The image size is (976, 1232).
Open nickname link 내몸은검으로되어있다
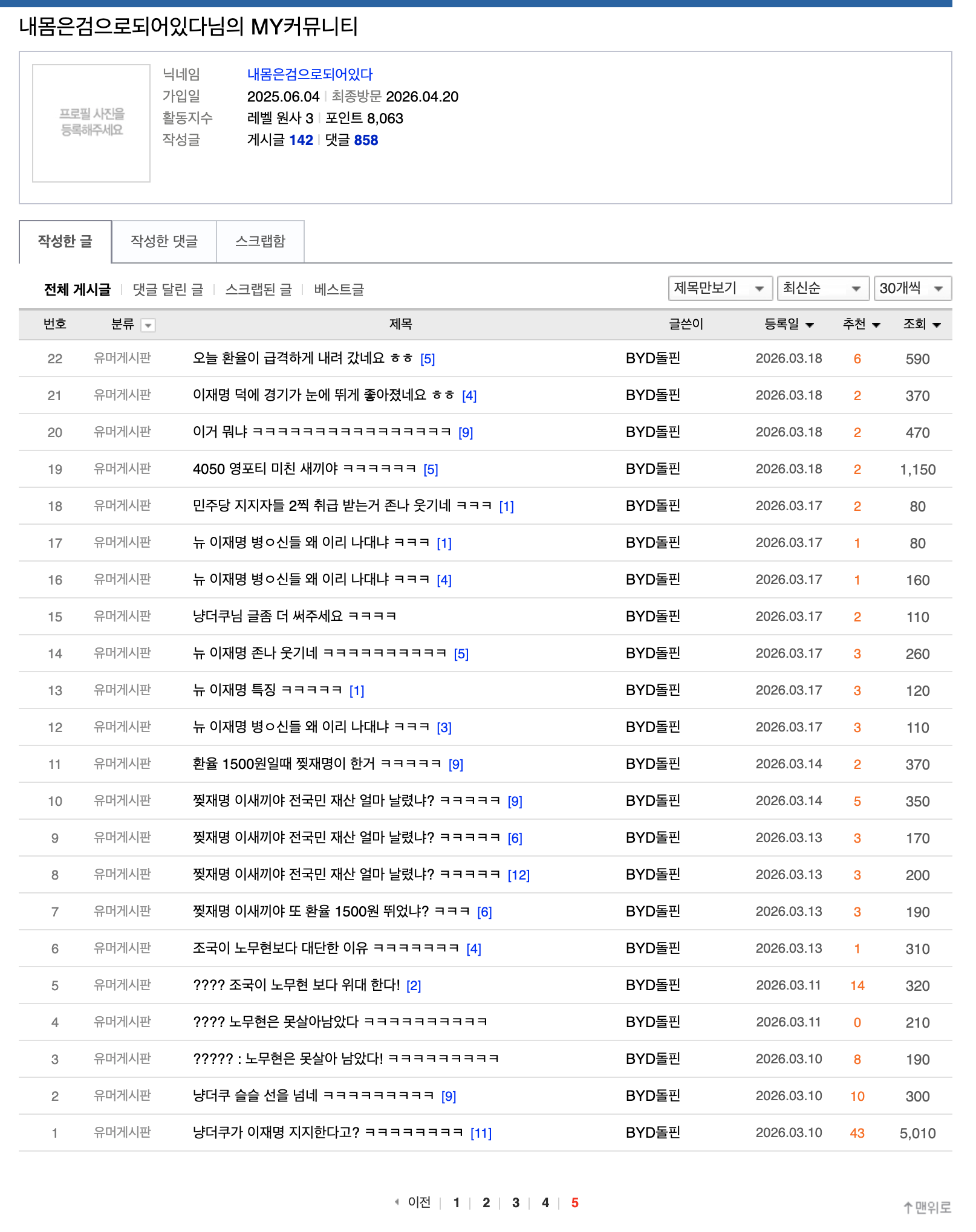(310, 74)
